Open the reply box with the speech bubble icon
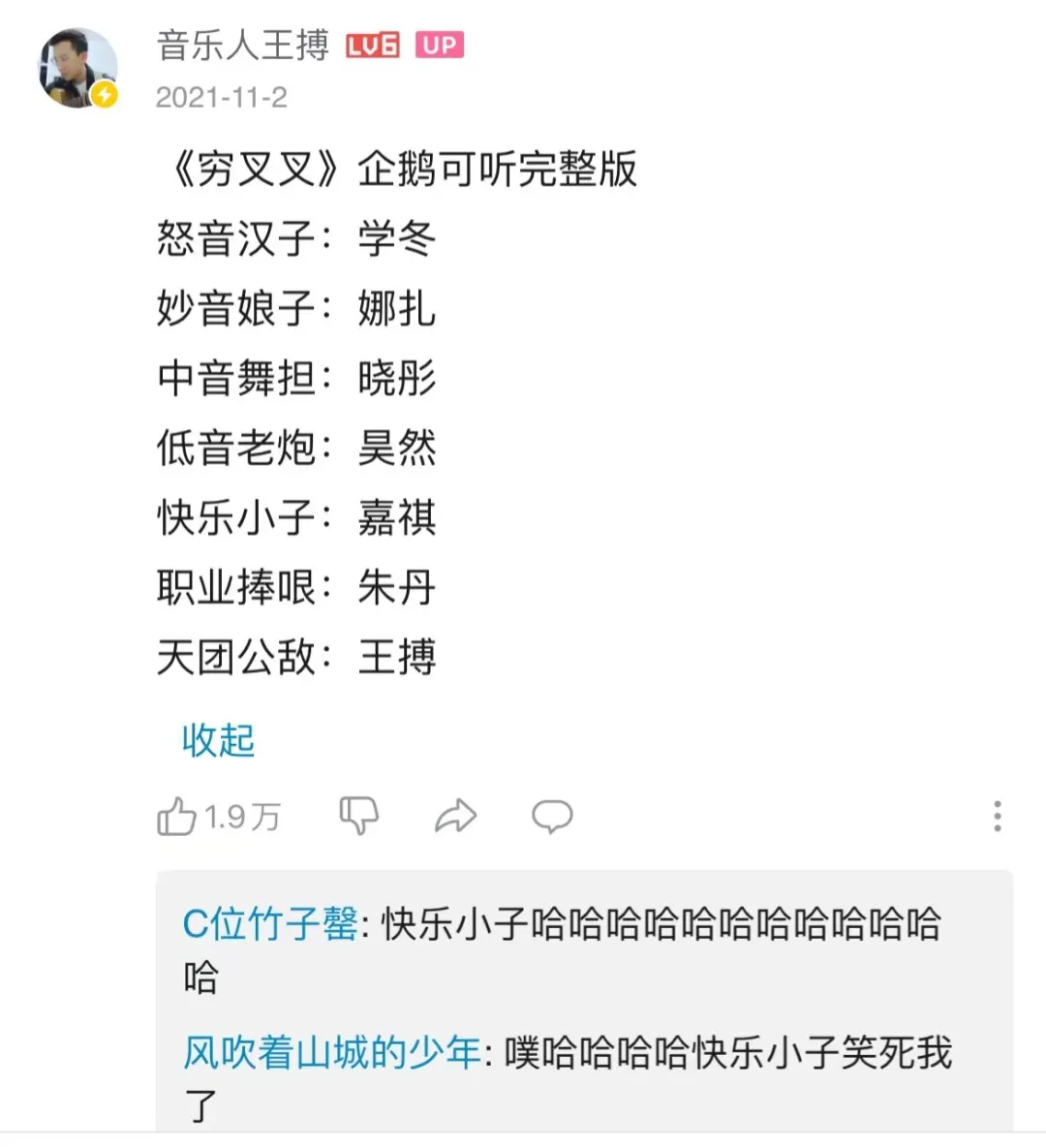Image resolution: width=1046 pixels, height=1148 pixels. tap(552, 818)
